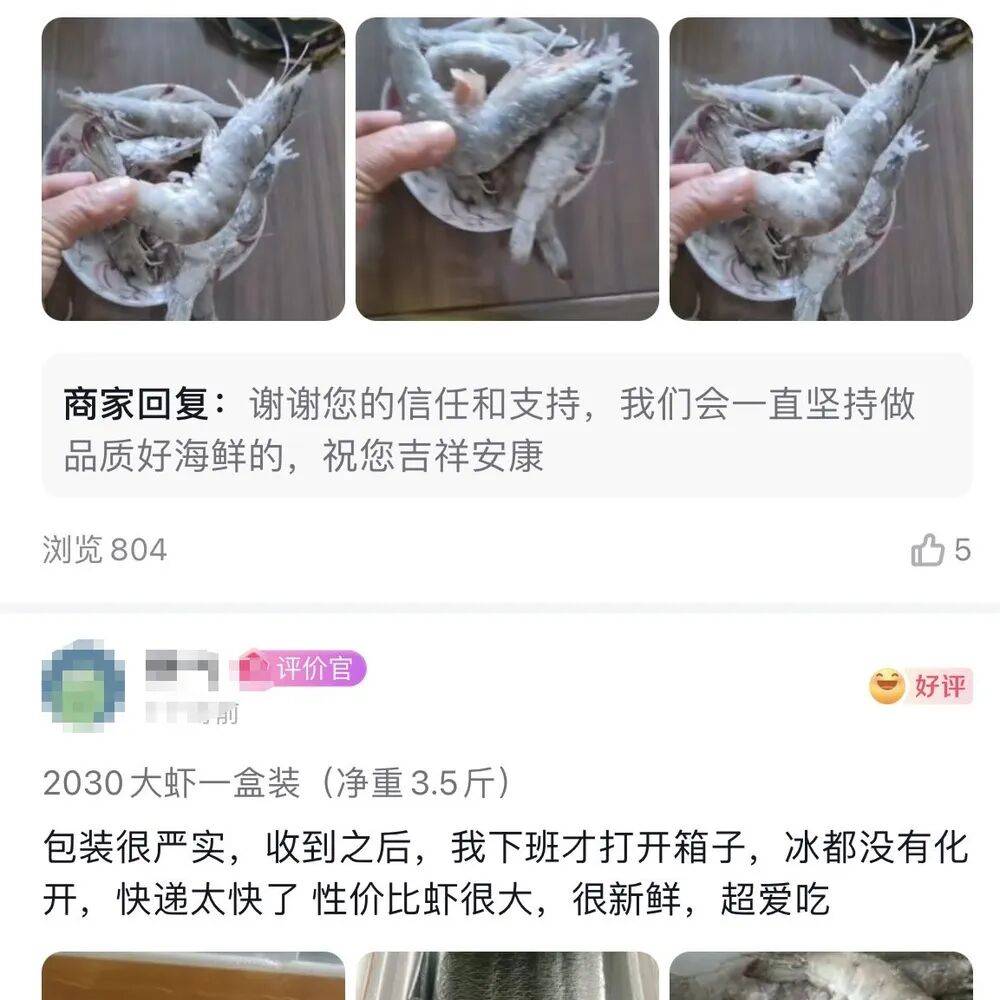Open last photo under the 包装很严实 review
The image size is (1000, 1000).
[821, 975]
